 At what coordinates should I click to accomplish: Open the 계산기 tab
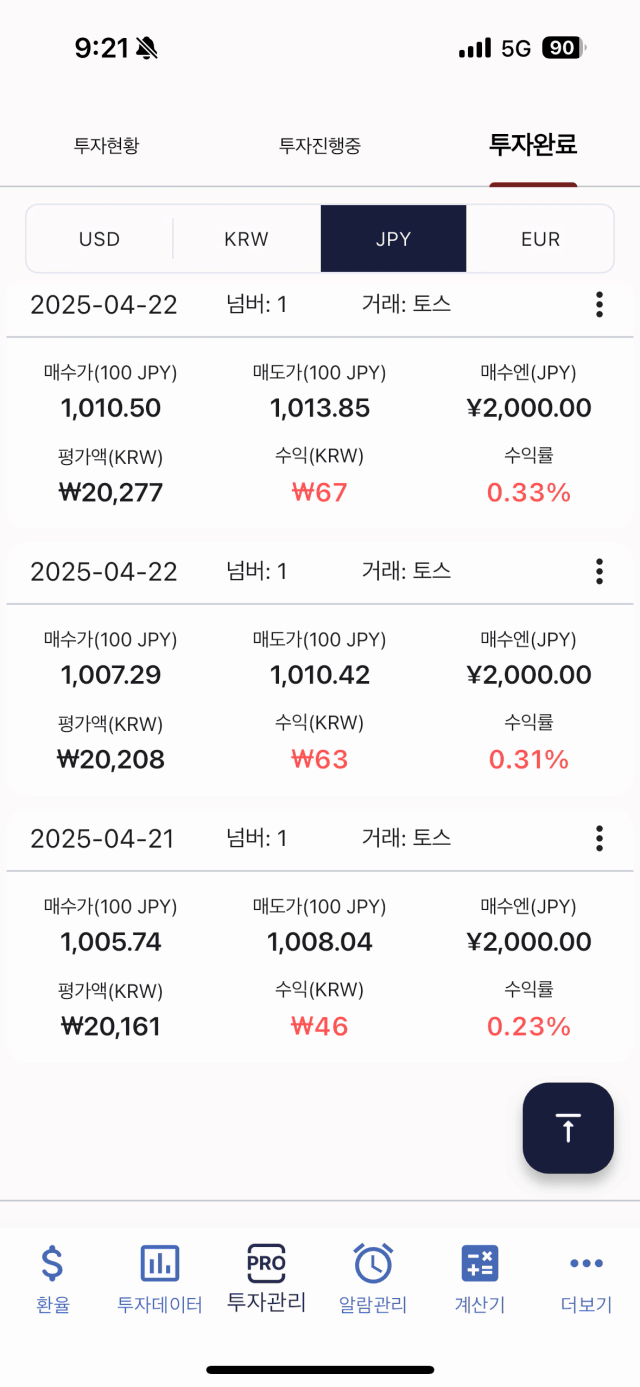pyautogui.click(x=480, y=1279)
